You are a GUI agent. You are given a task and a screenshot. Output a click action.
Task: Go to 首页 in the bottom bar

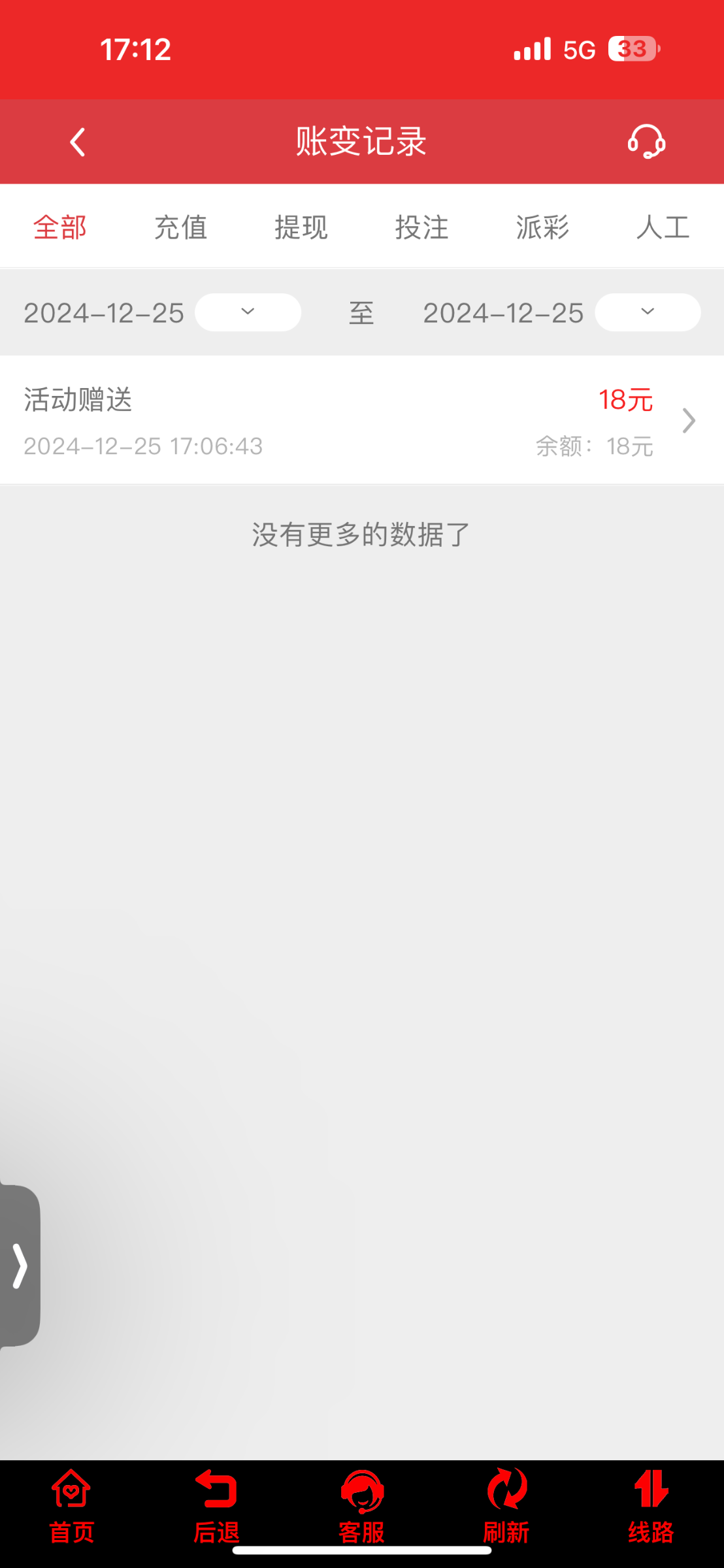click(x=72, y=1507)
